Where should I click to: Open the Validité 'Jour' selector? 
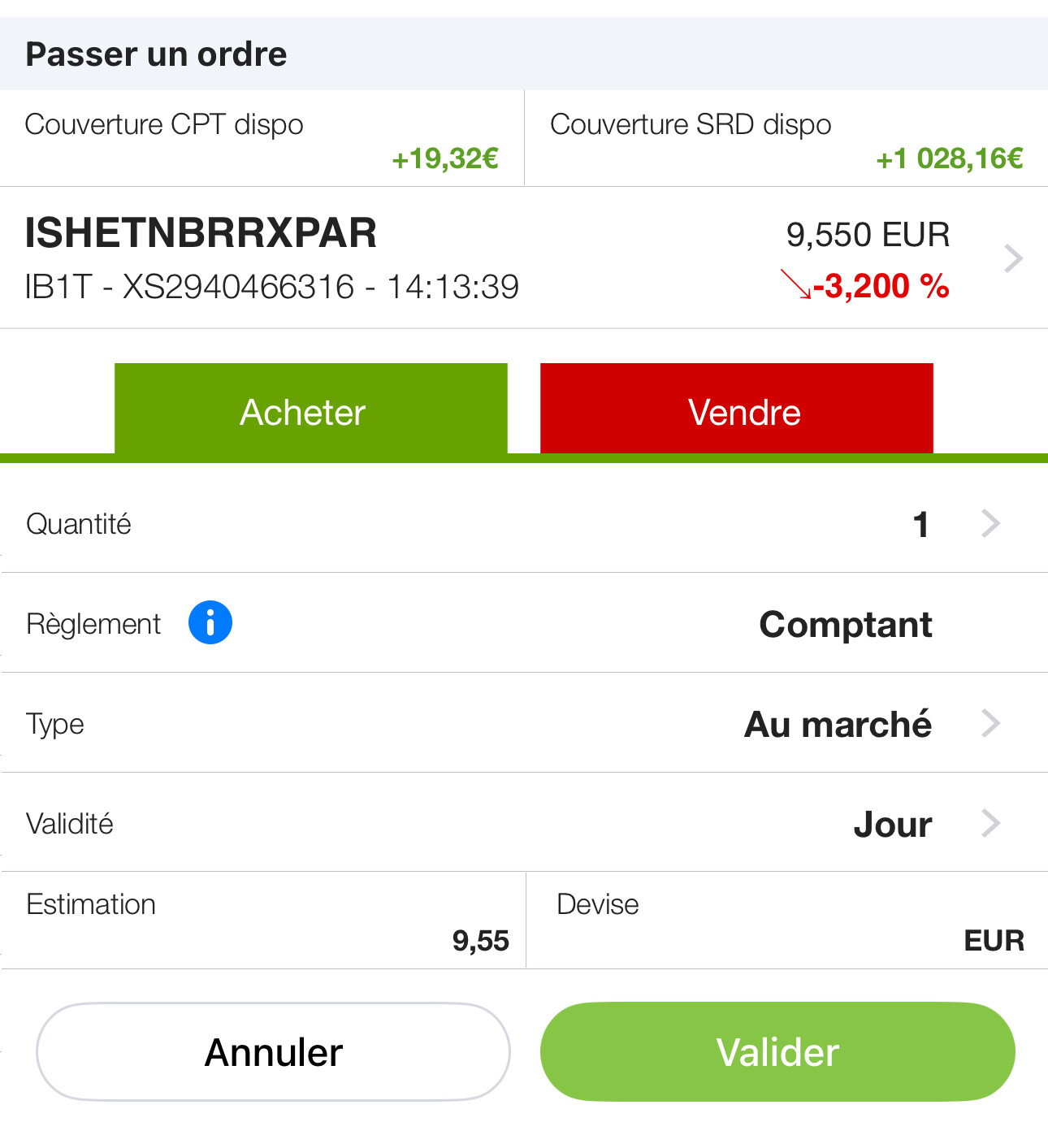(892, 823)
